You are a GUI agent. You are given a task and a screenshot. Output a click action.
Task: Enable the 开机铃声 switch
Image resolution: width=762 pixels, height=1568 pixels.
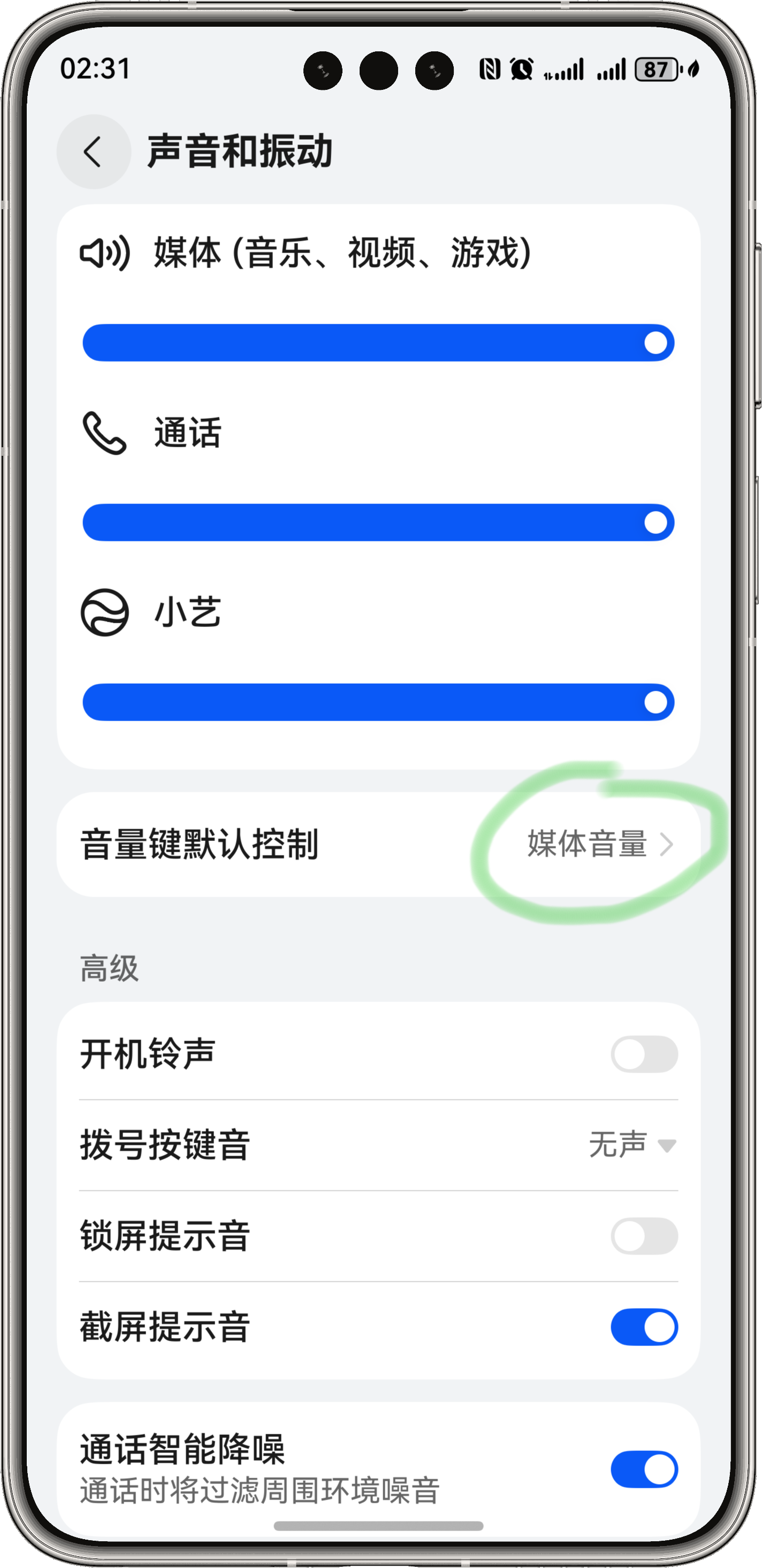[644, 1054]
